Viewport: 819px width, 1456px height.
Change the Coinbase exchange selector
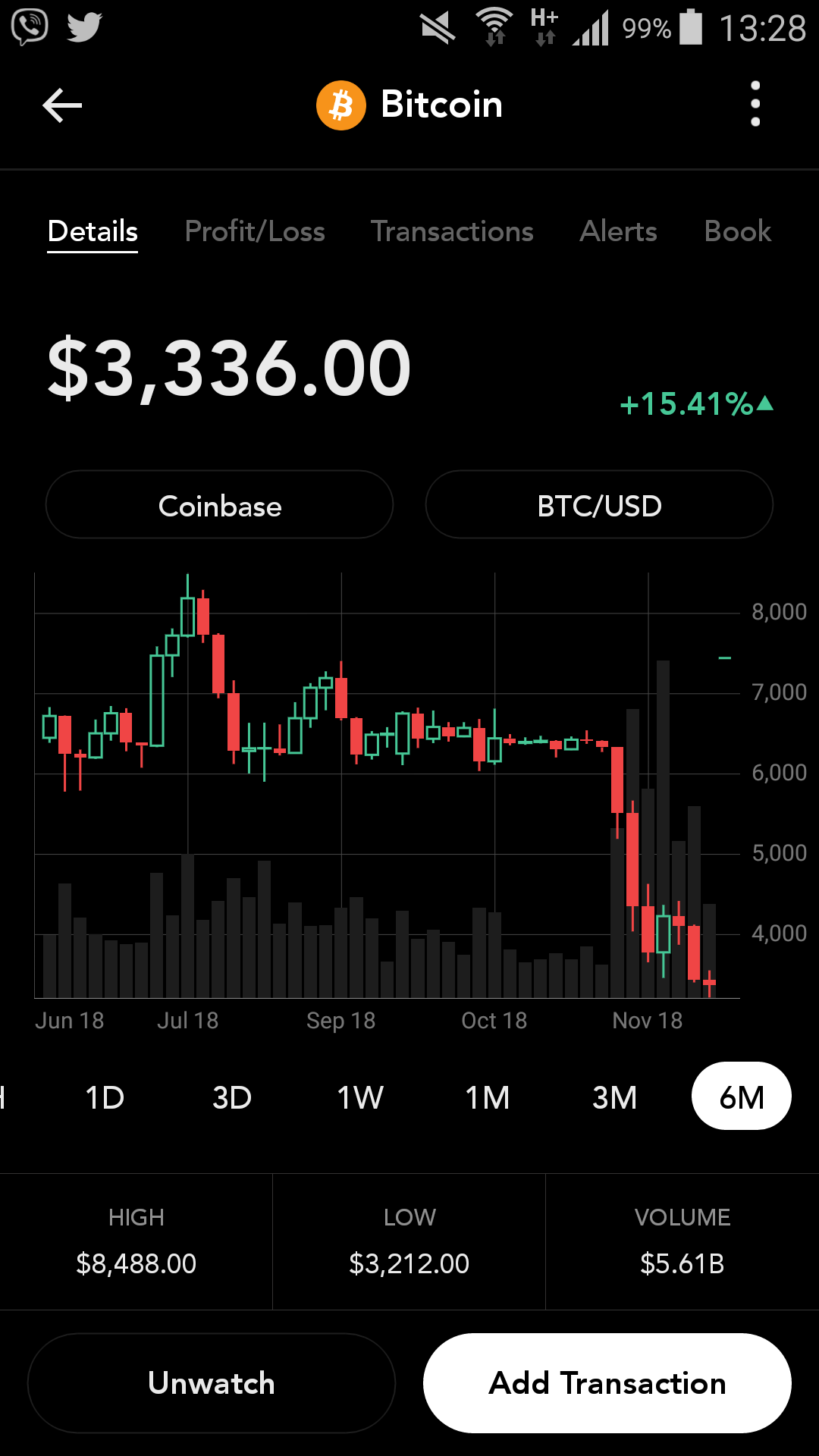[220, 505]
